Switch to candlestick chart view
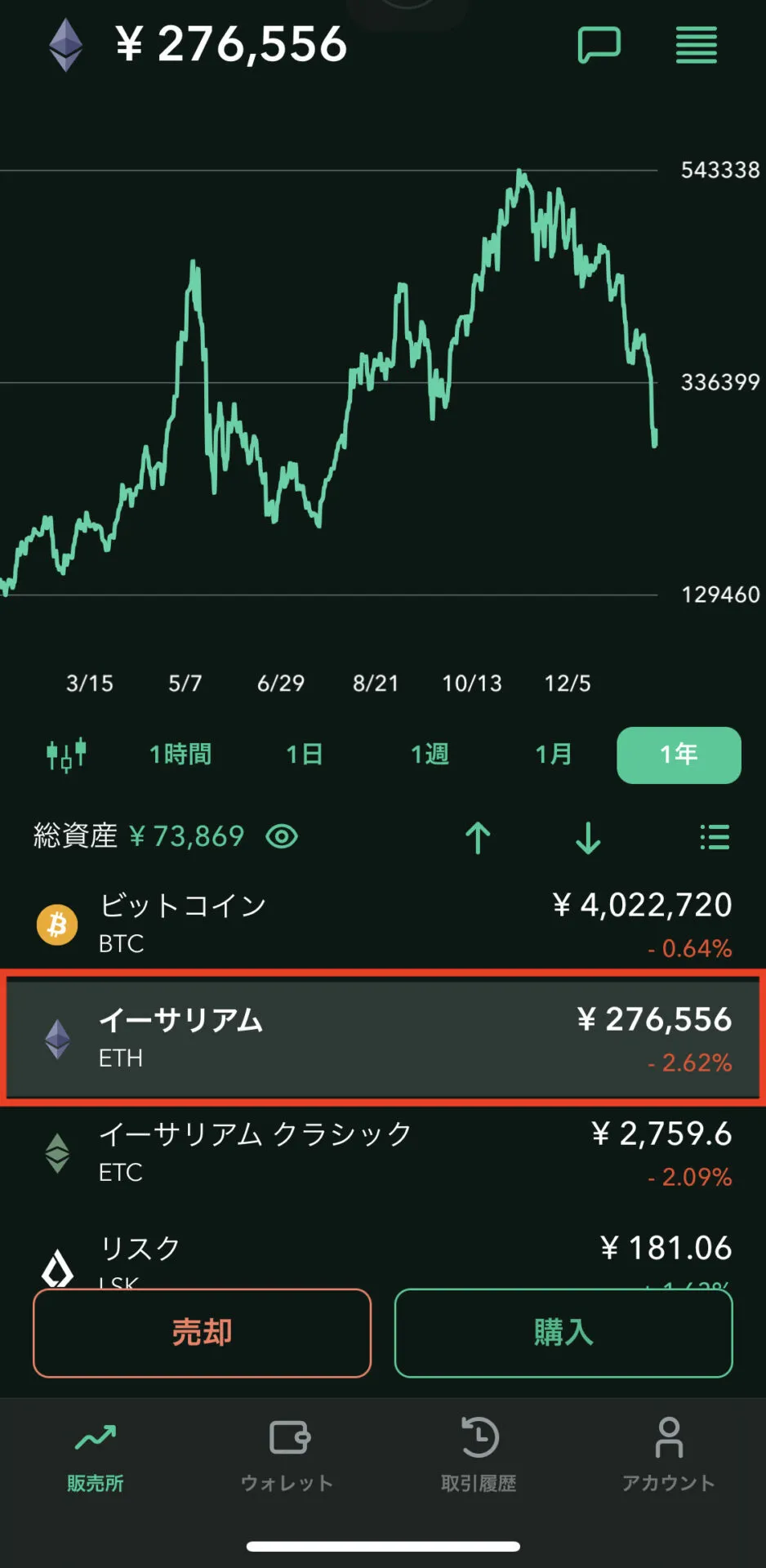This screenshot has height=1568, width=766. [65, 755]
